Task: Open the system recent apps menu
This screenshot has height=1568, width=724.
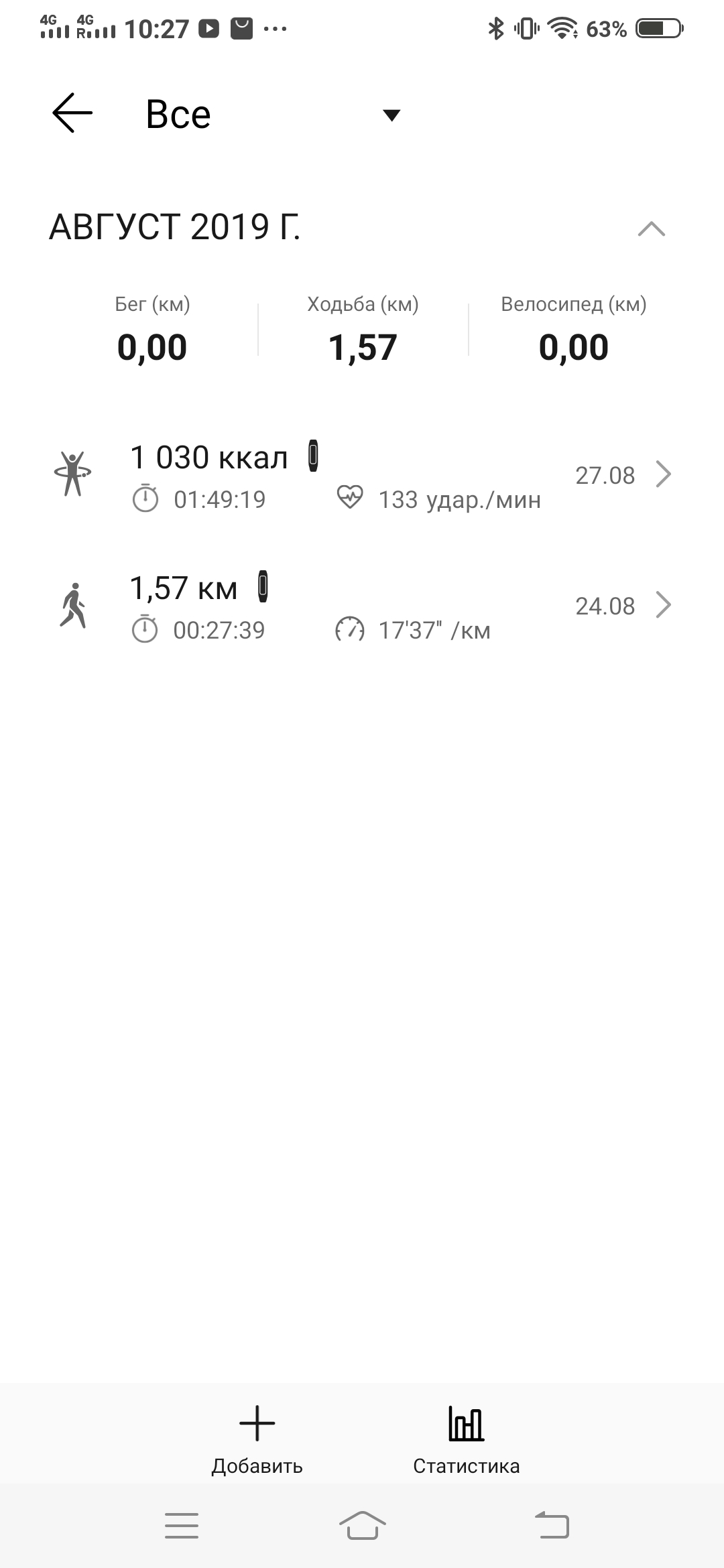Action: click(182, 1526)
